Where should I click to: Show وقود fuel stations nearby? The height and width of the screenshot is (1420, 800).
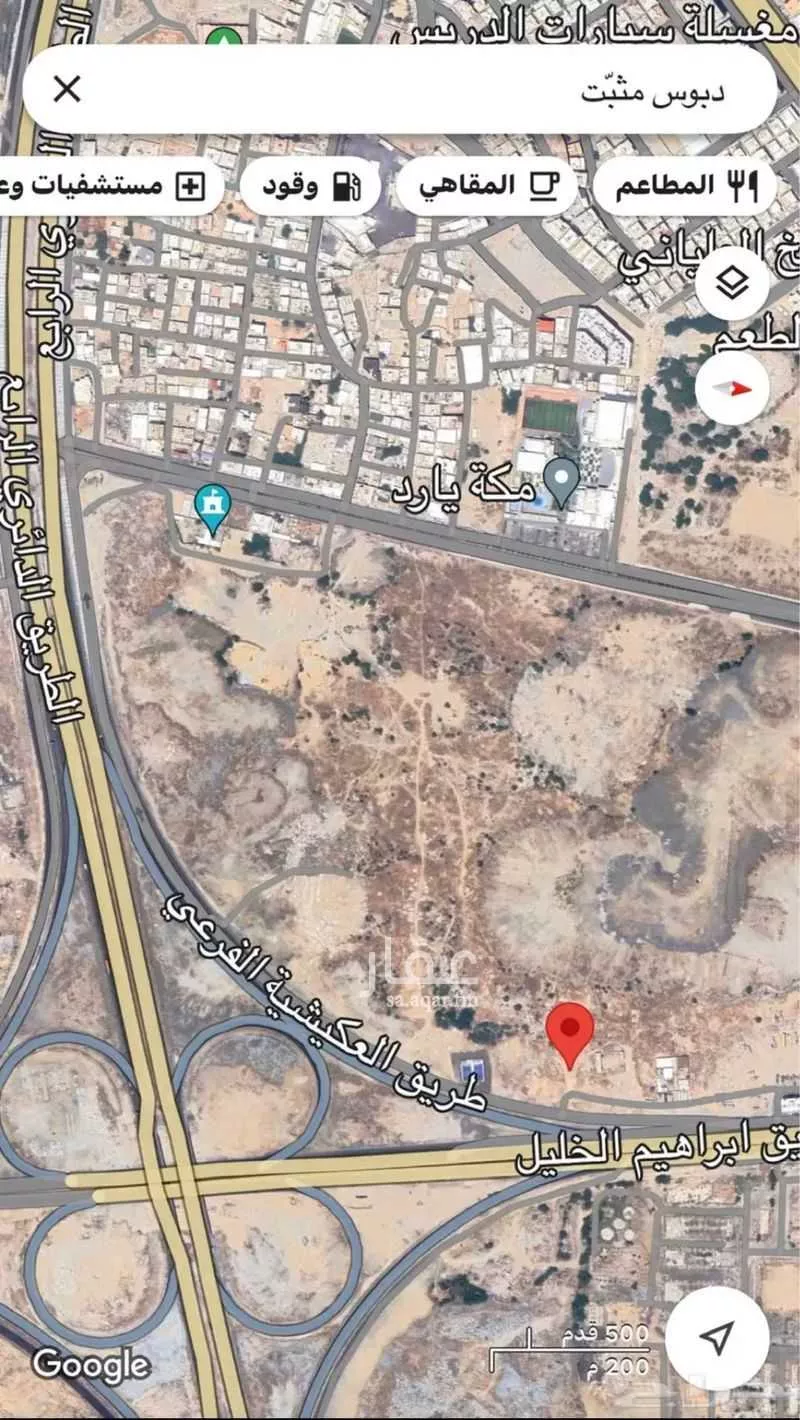310,186
